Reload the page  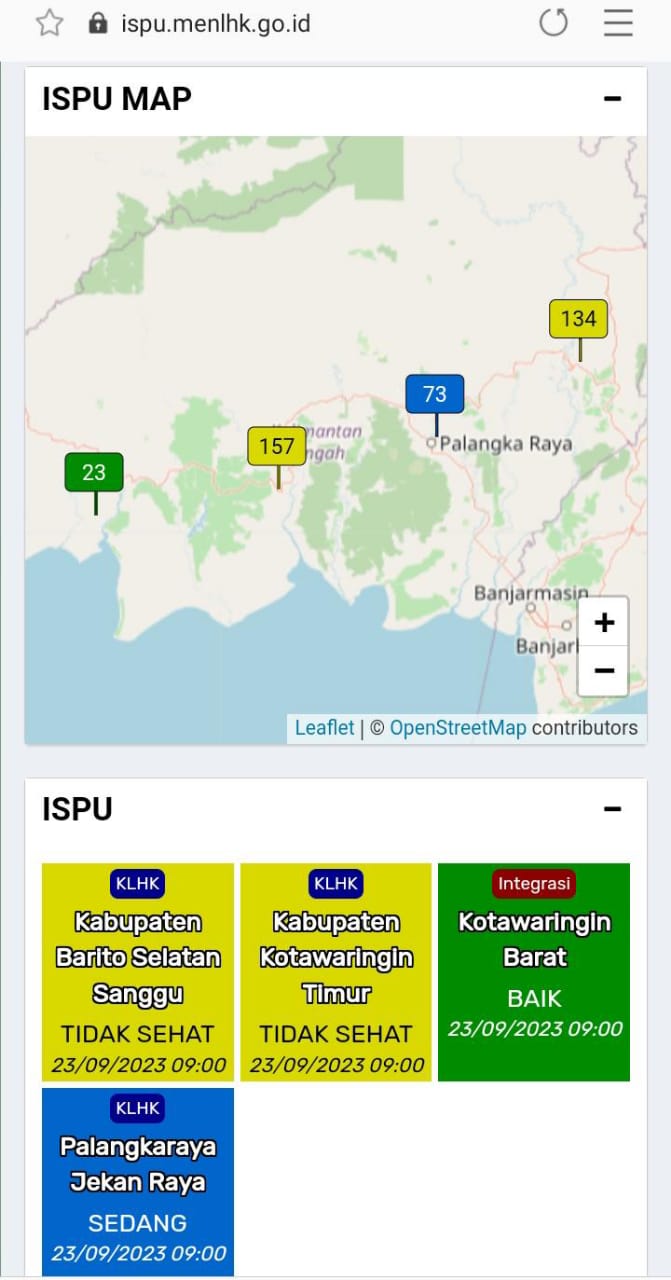tap(553, 23)
